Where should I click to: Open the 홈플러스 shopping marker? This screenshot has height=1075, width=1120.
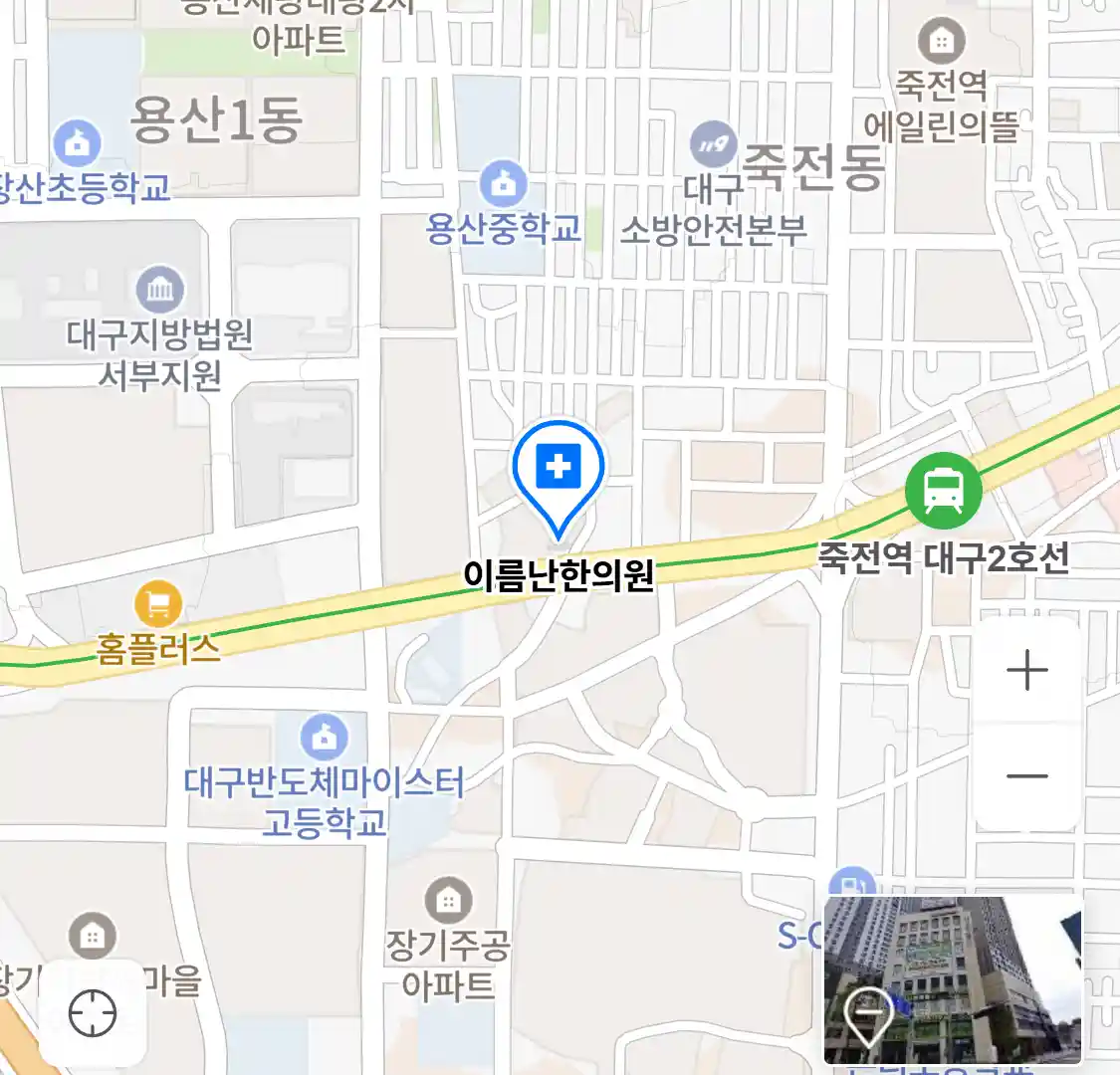tap(158, 603)
